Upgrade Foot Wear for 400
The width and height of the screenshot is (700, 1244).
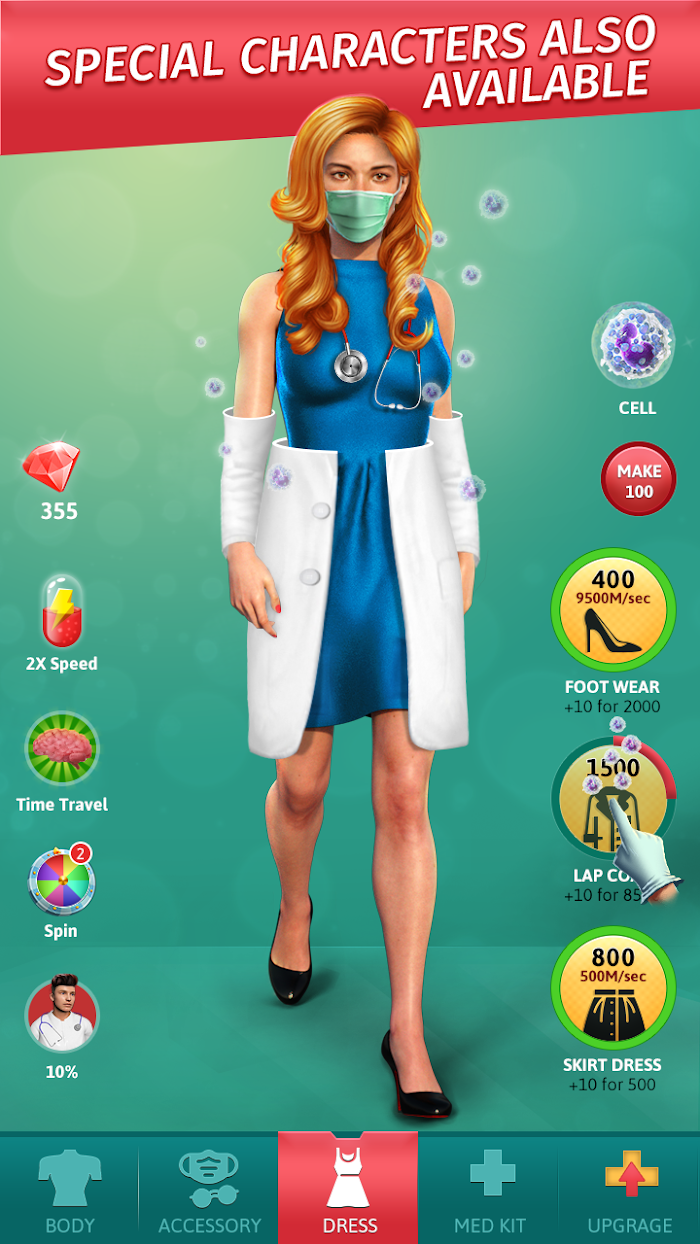(x=613, y=609)
